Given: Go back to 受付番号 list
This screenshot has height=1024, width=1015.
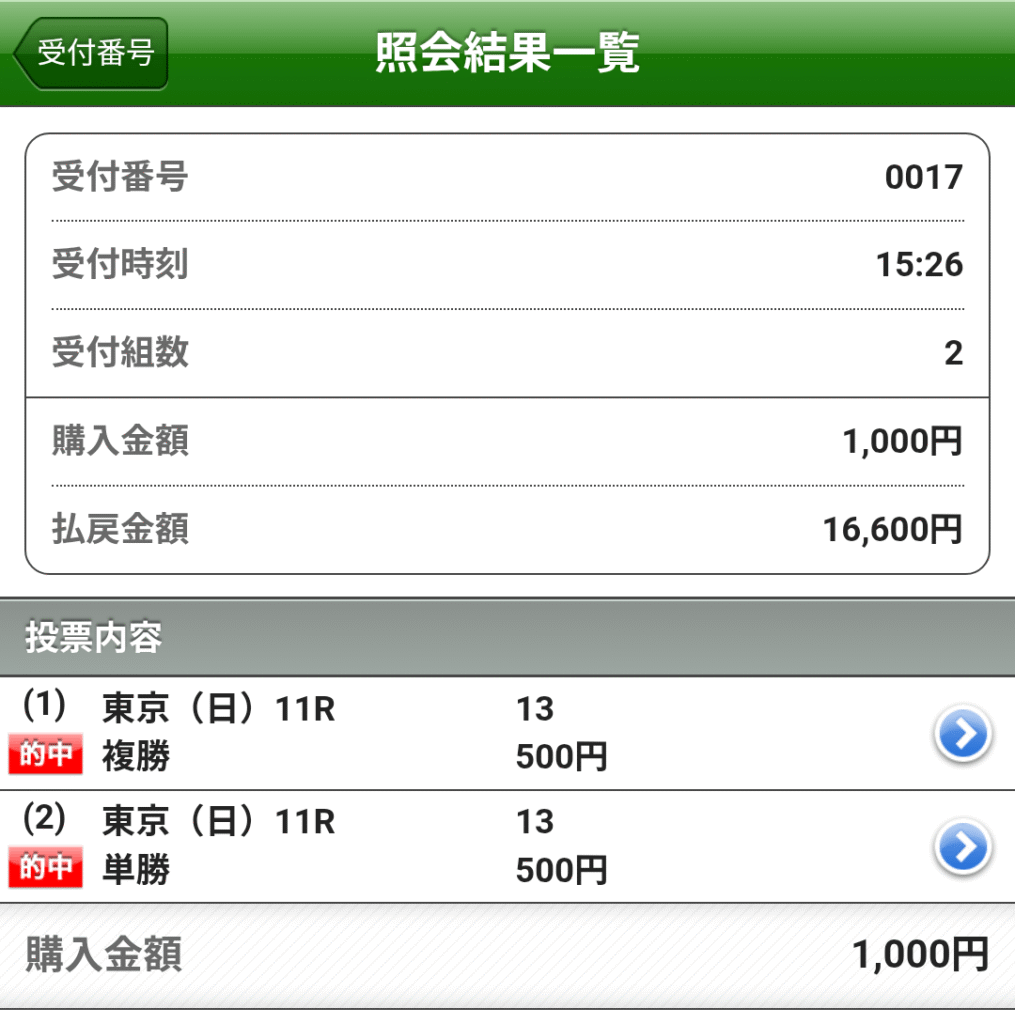Looking at the screenshot, I should 91,54.
